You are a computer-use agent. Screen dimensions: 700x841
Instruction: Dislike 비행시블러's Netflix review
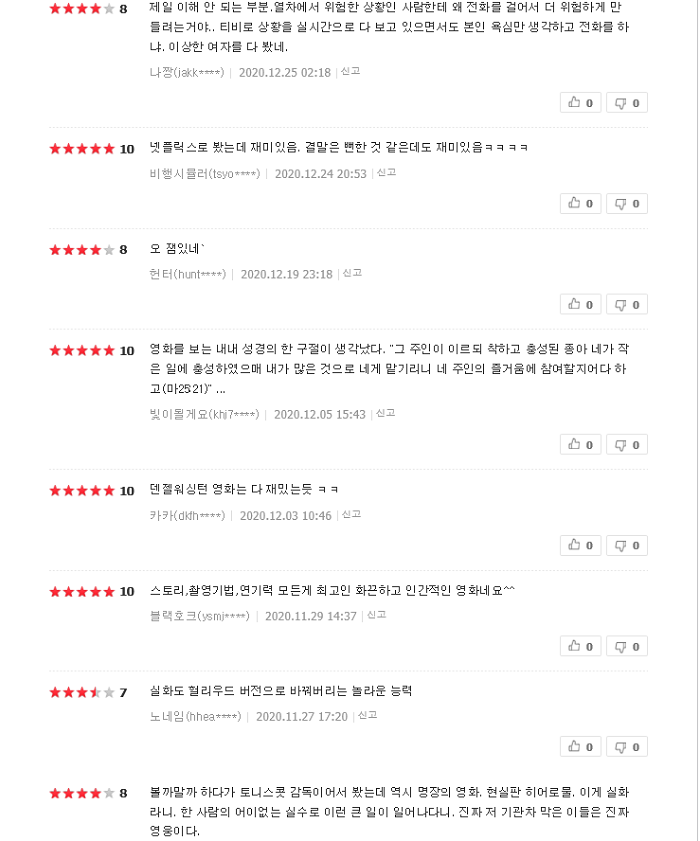[627, 203]
